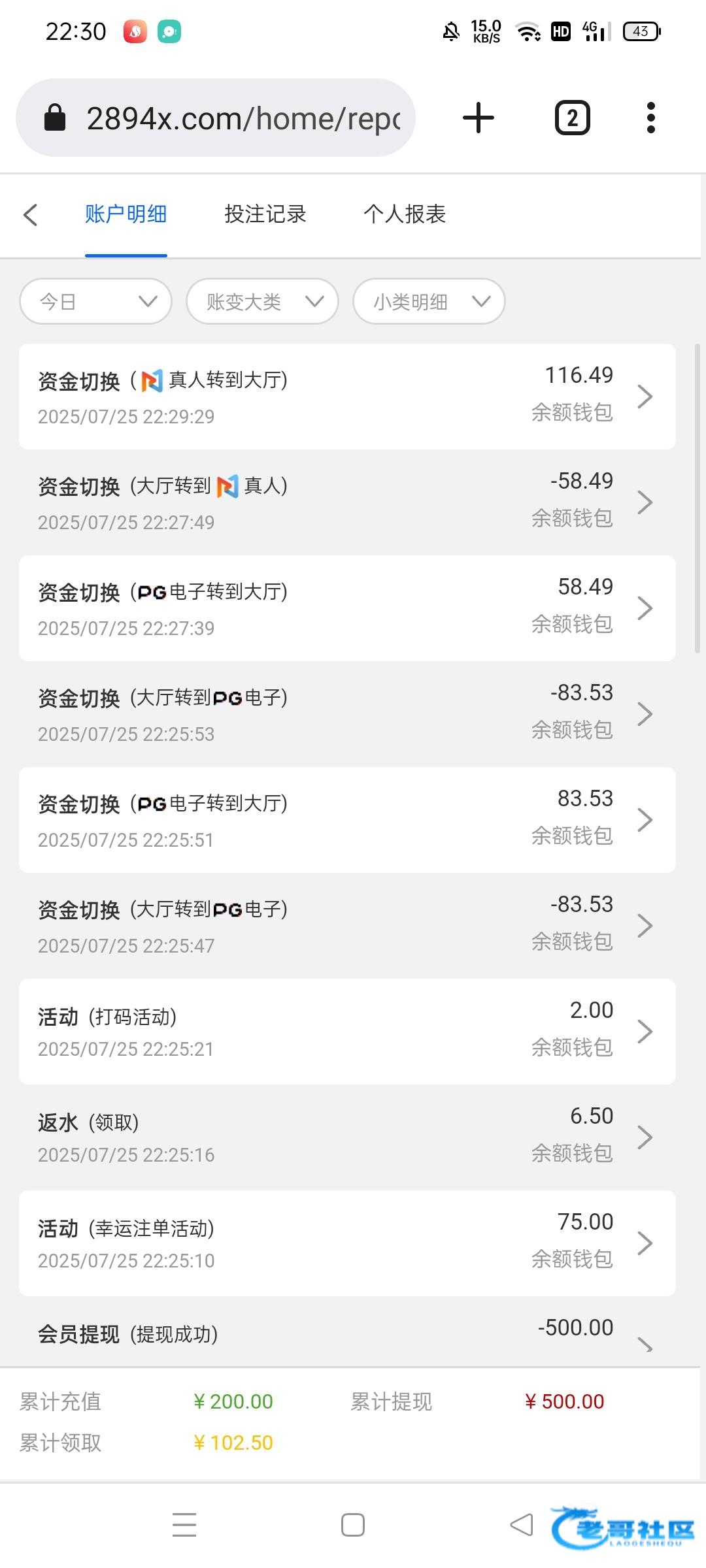
Task: Open the 58.49 PG电子转到大厅 record
Action: pos(347,608)
